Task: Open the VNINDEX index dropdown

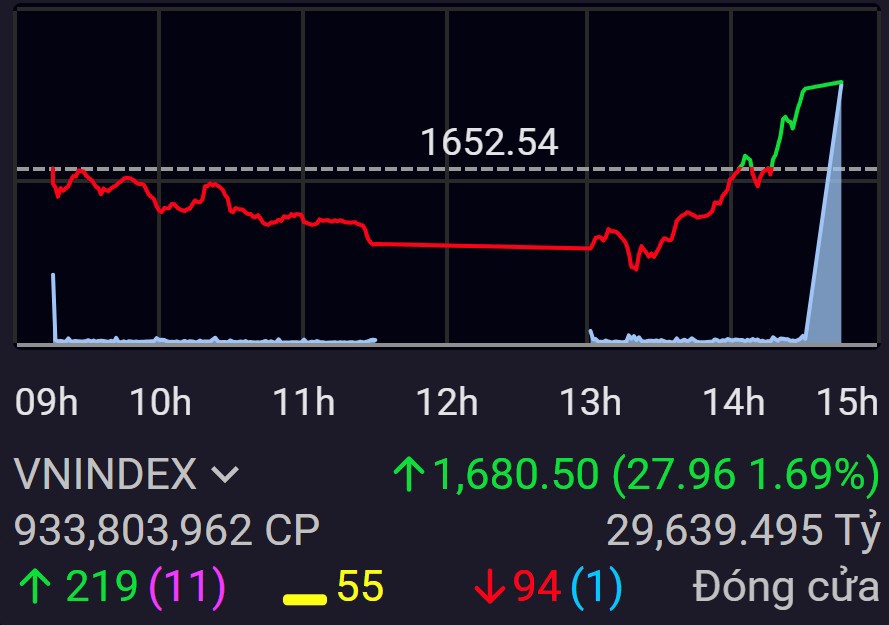Action: pos(226,474)
